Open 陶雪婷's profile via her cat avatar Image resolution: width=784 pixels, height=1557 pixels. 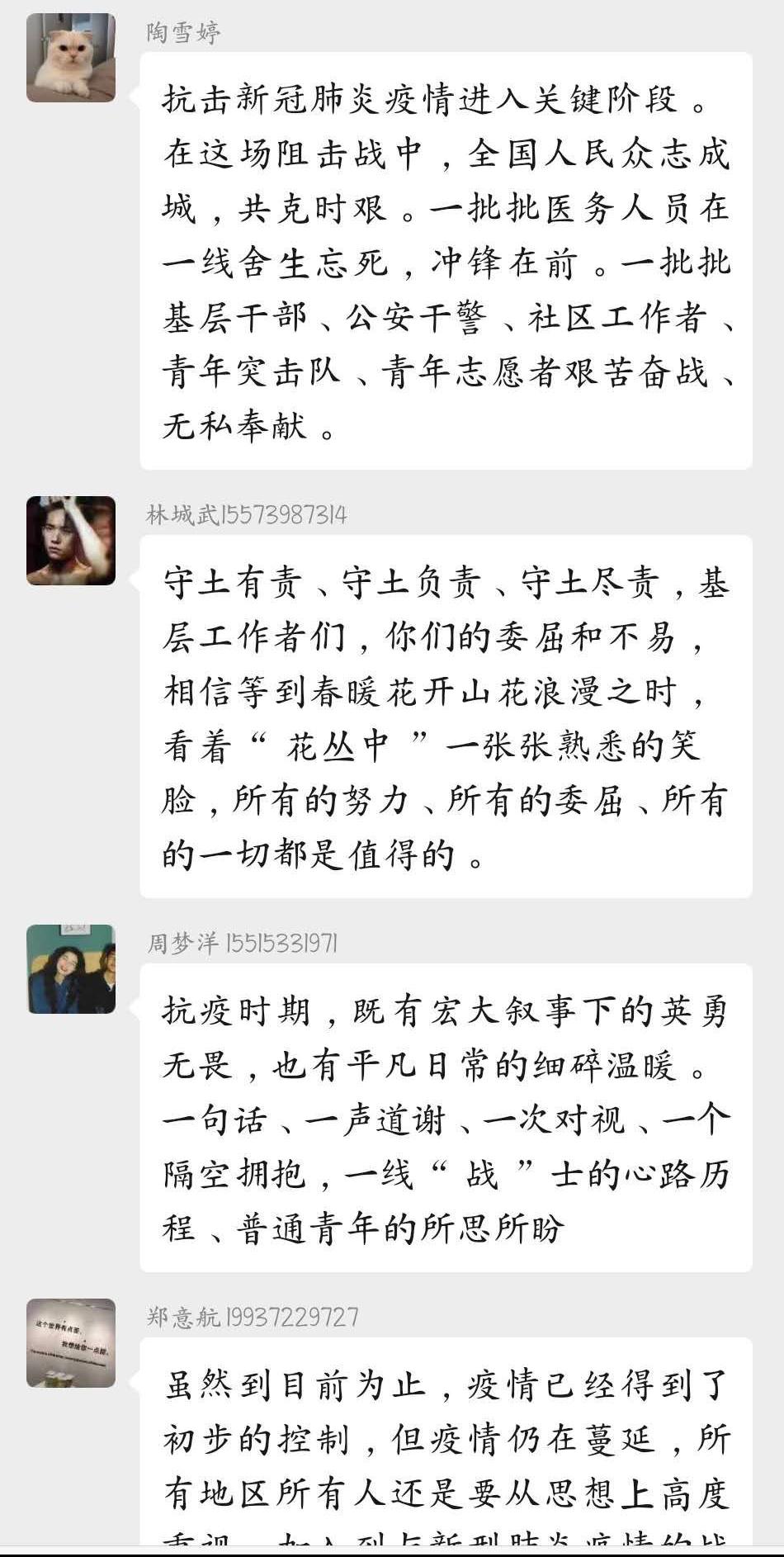point(71,58)
